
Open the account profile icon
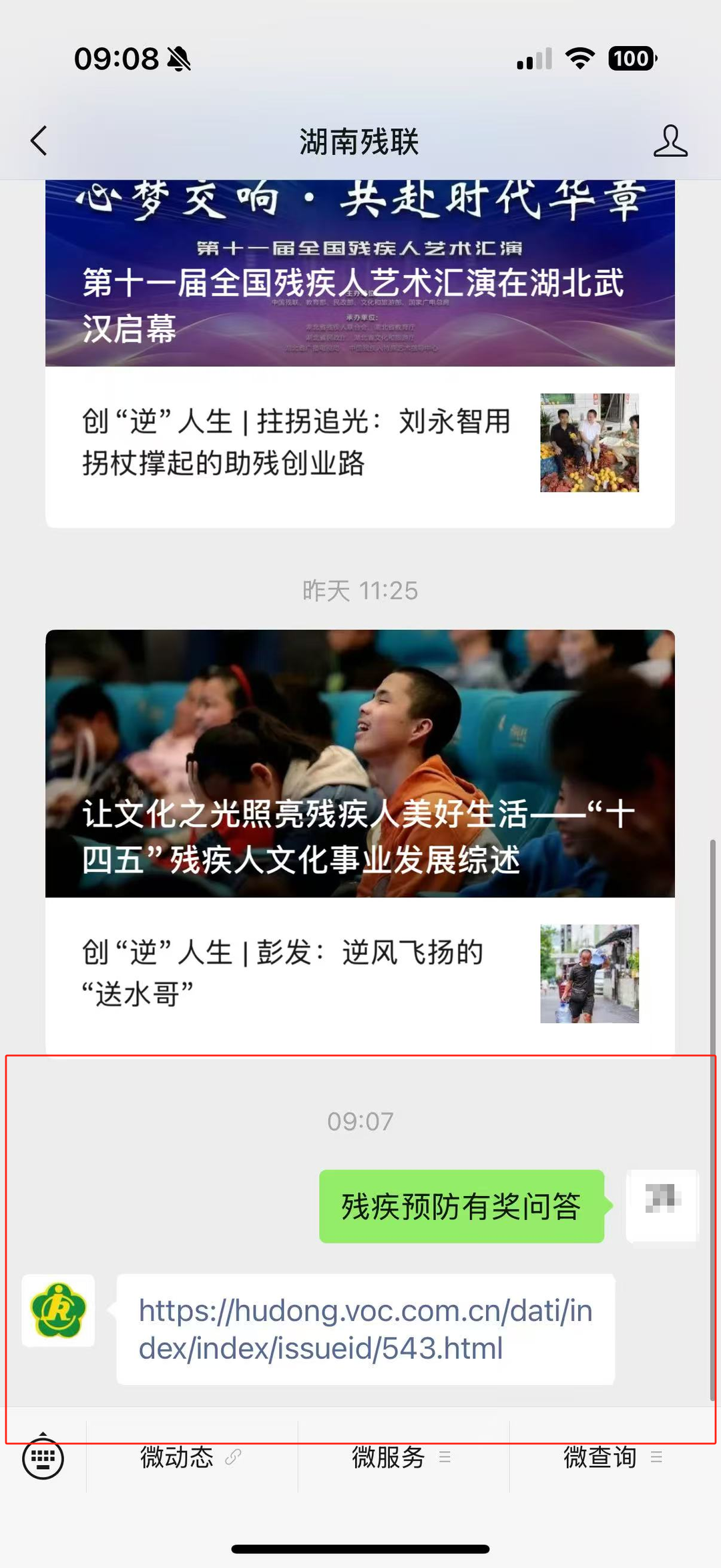tap(670, 141)
